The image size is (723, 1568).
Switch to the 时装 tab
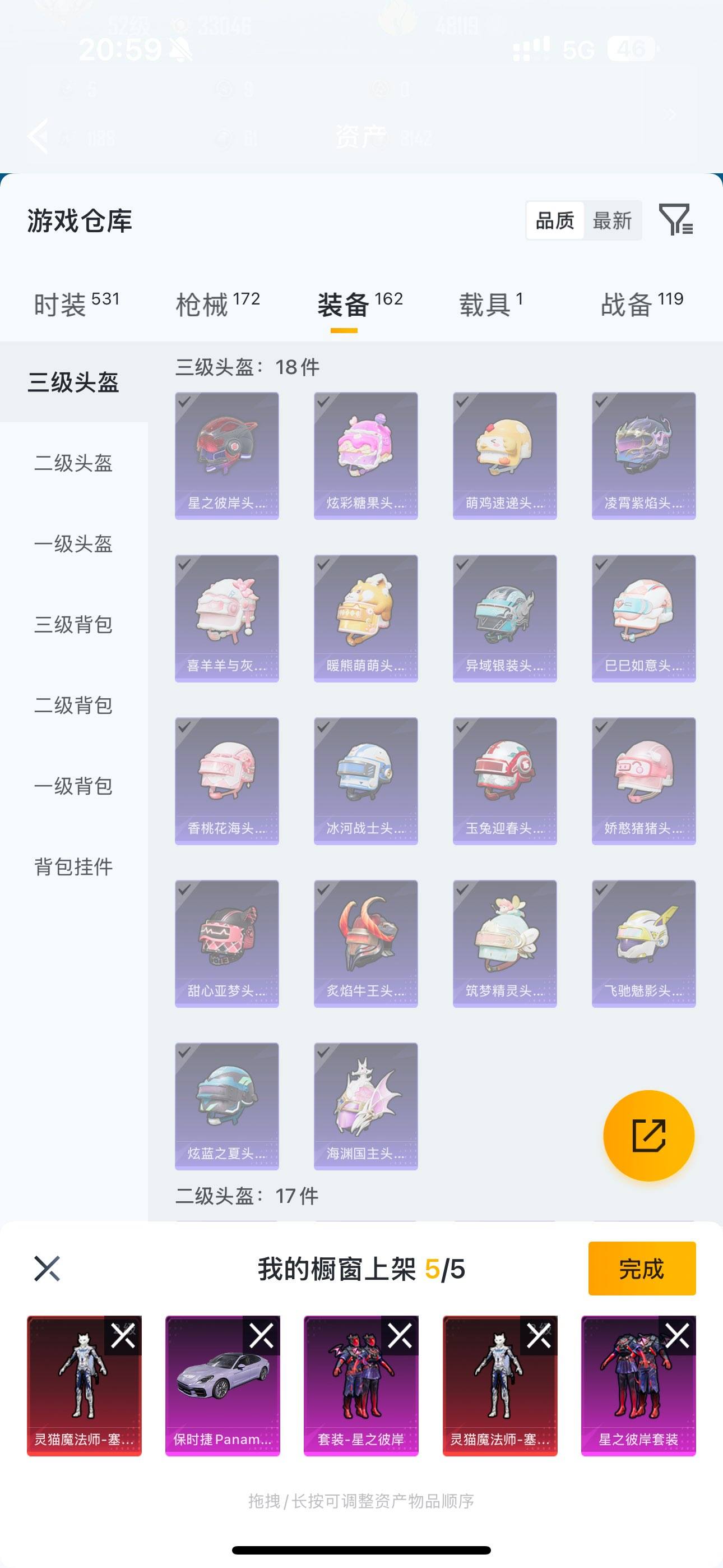coord(76,305)
